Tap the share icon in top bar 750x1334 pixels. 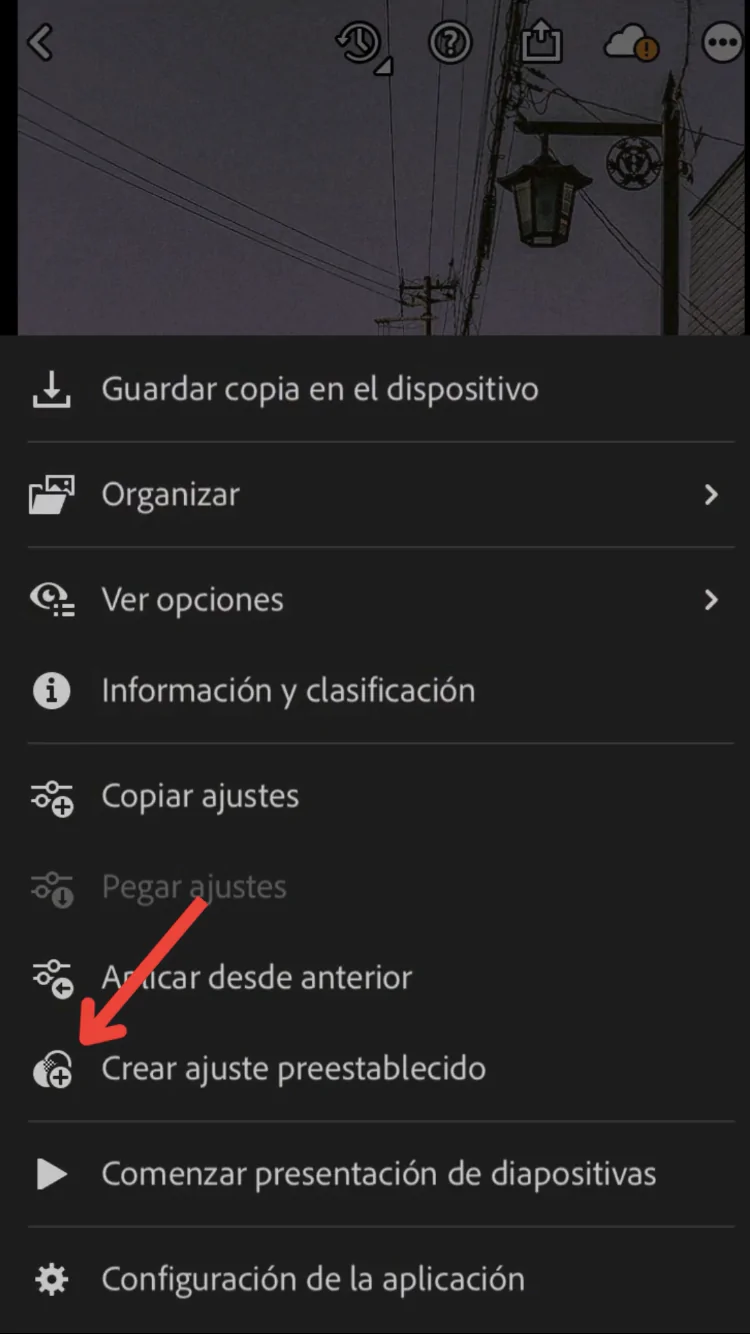(x=541, y=43)
